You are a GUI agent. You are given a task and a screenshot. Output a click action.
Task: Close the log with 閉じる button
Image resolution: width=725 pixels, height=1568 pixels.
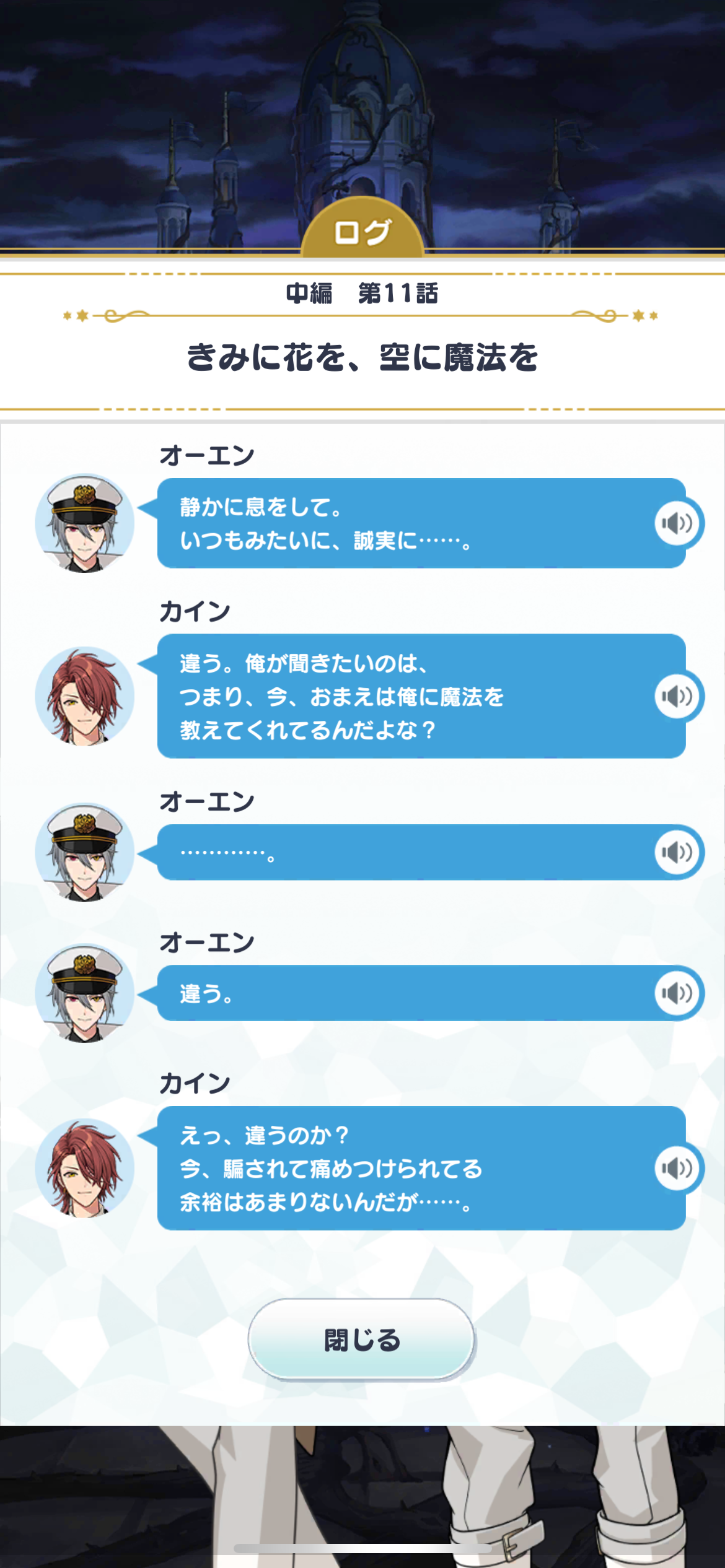click(362, 1339)
